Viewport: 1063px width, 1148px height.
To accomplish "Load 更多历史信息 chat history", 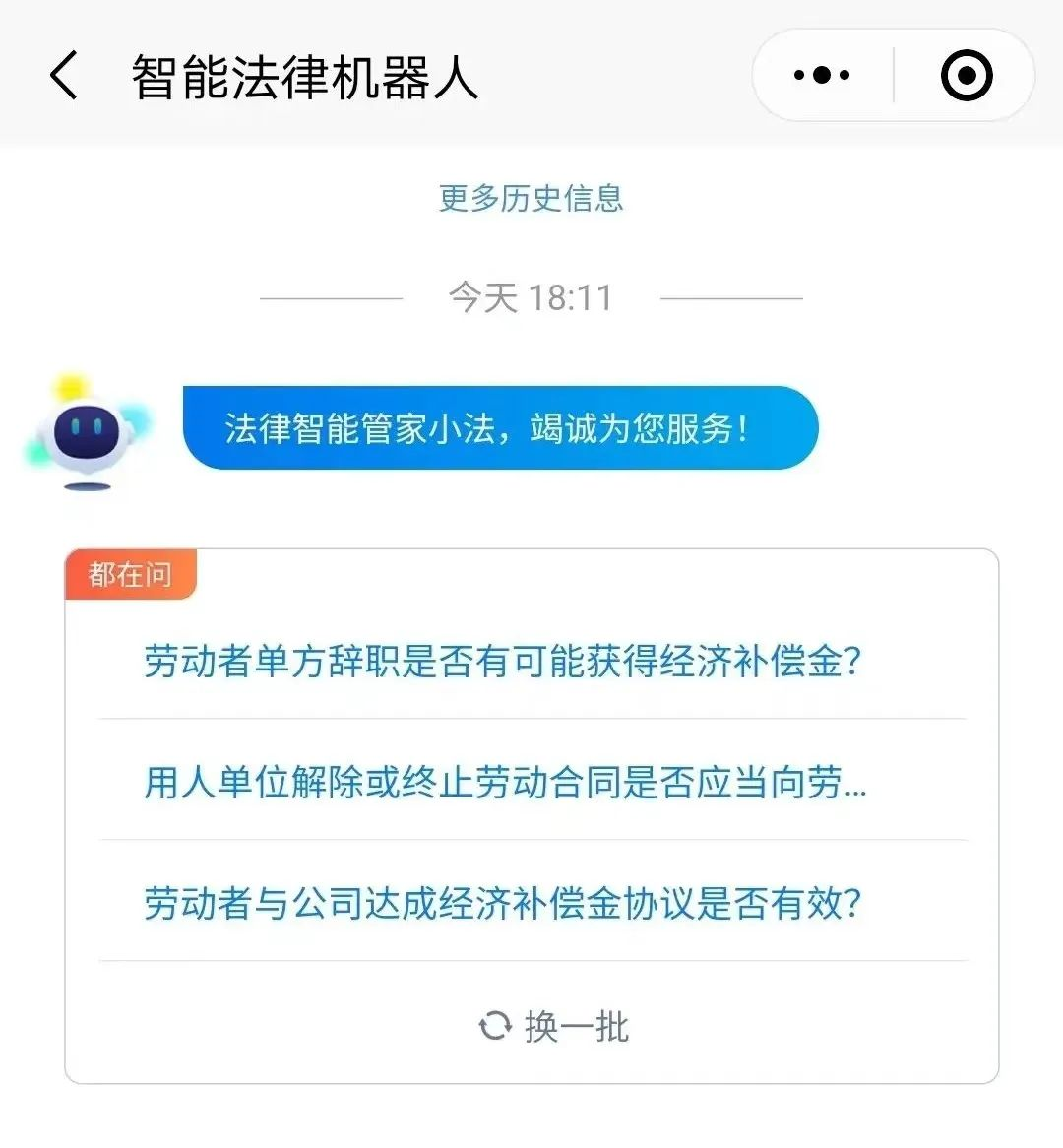I will coord(531,198).
